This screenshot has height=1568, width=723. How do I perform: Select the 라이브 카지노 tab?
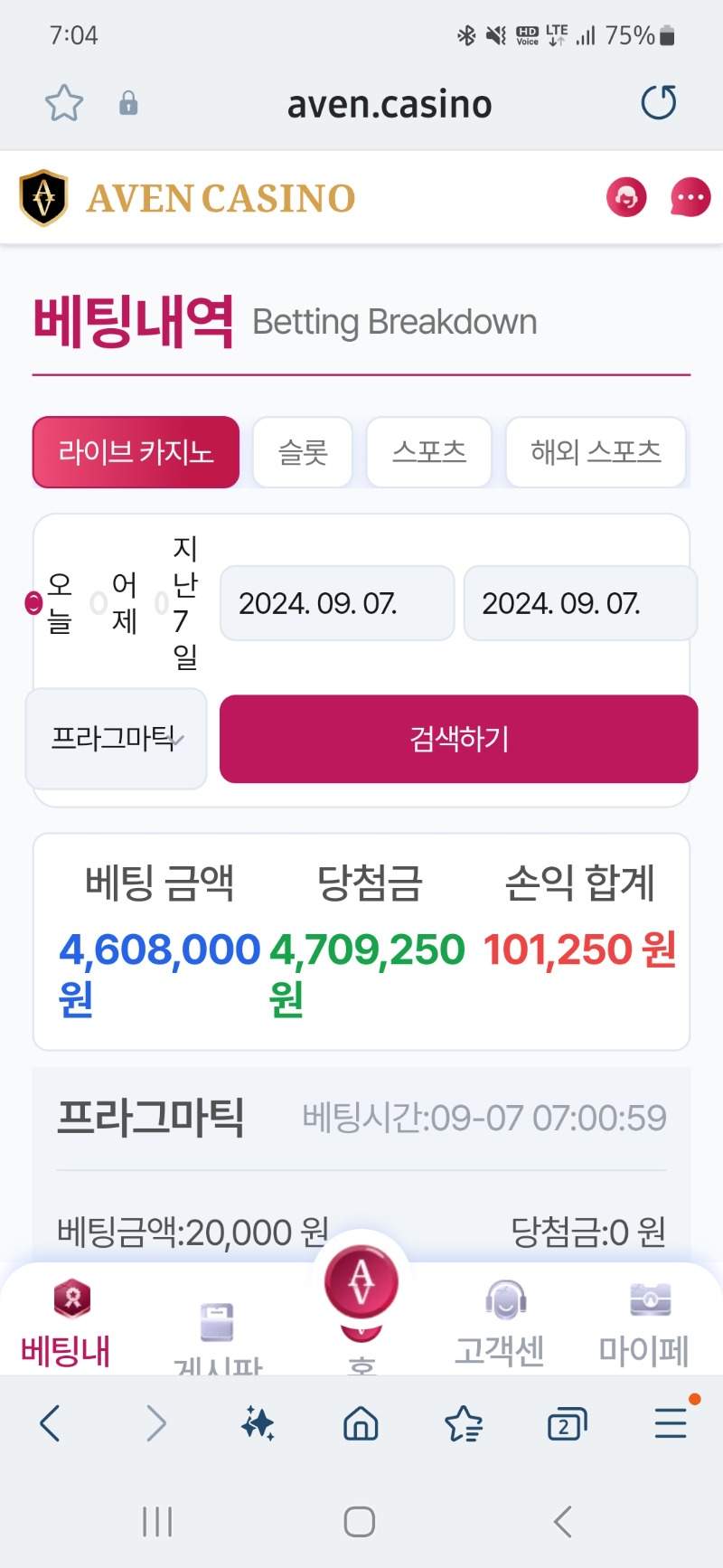tap(136, 452)
